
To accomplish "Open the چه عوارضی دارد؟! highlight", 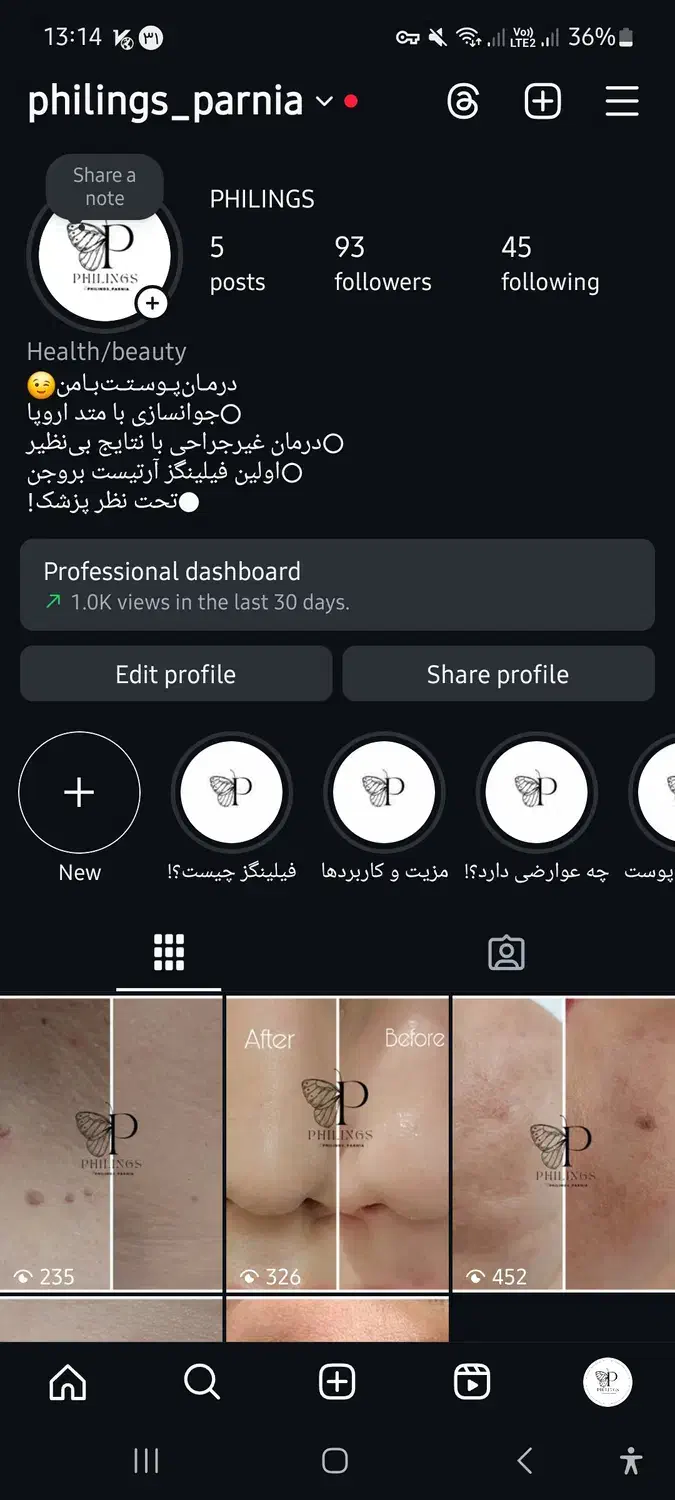I will point(537,793).
